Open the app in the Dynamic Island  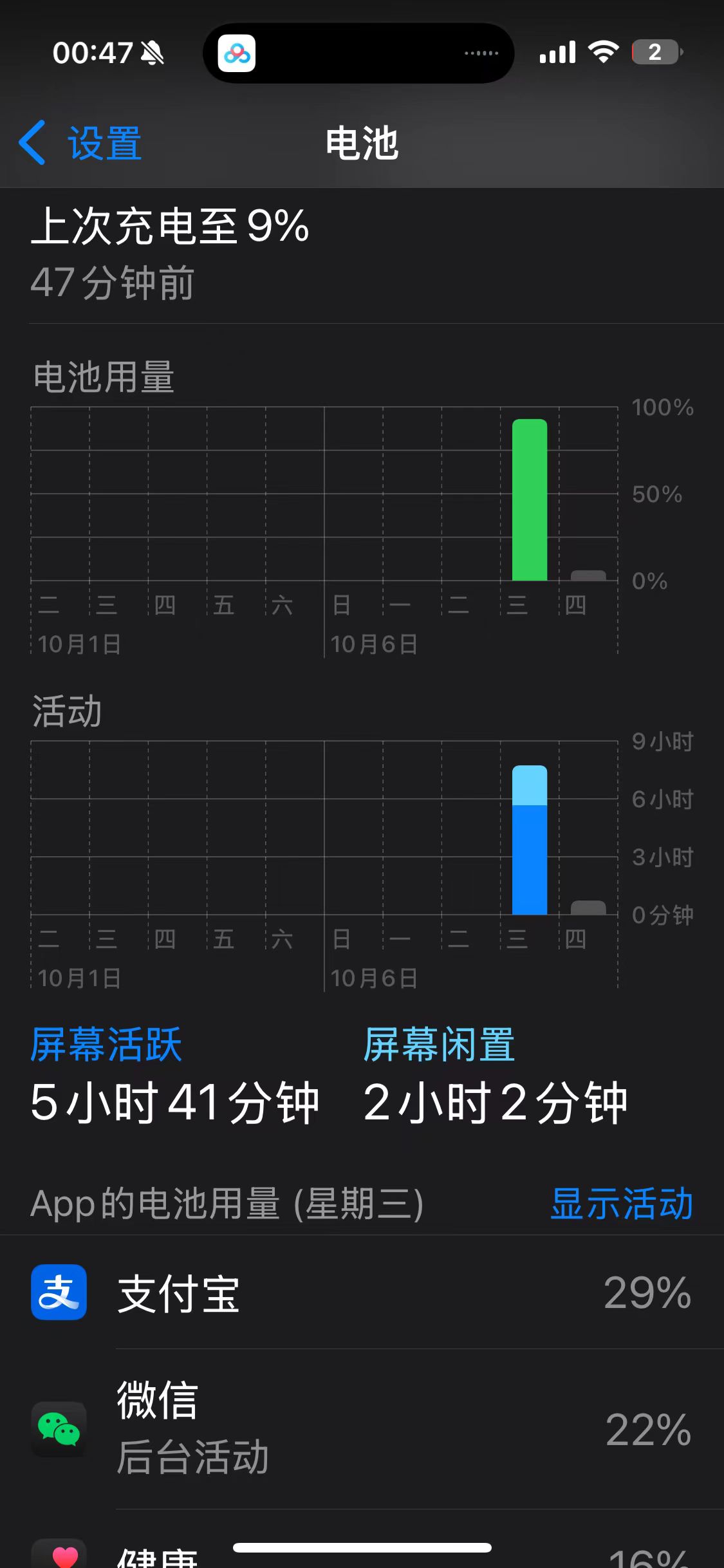click(x=237, y=53)
